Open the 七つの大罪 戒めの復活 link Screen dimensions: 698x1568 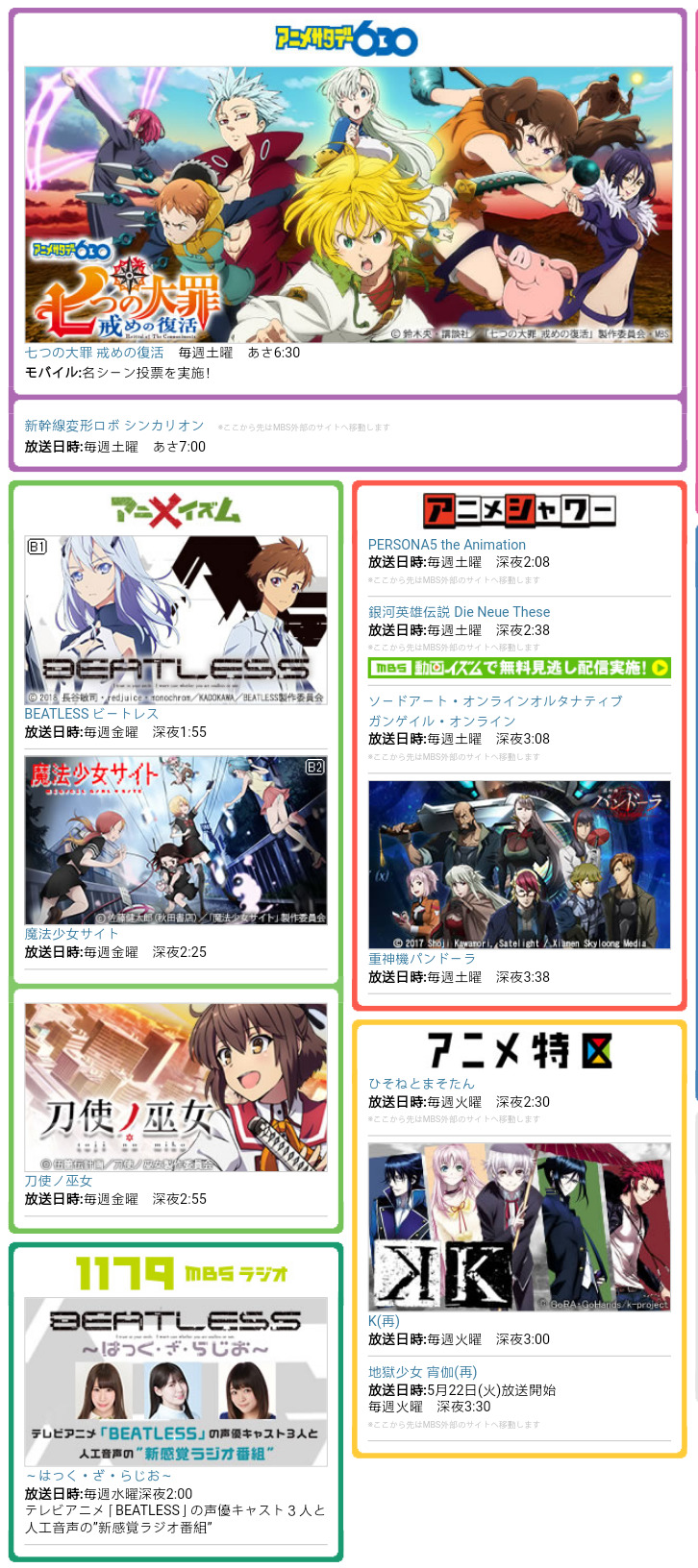tap(94, 353)
